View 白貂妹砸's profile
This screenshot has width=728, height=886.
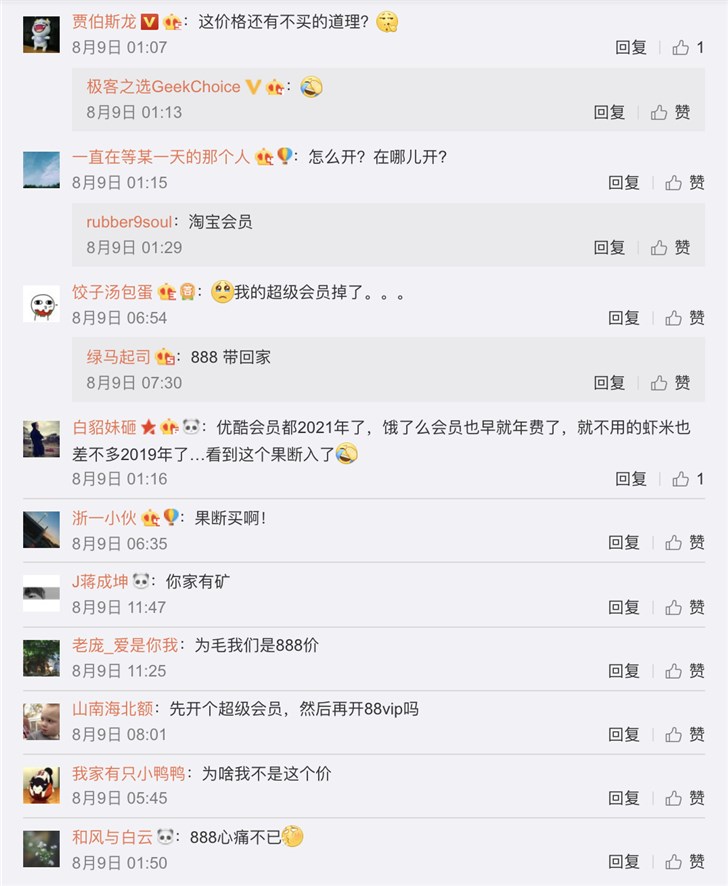click(103, 427)
